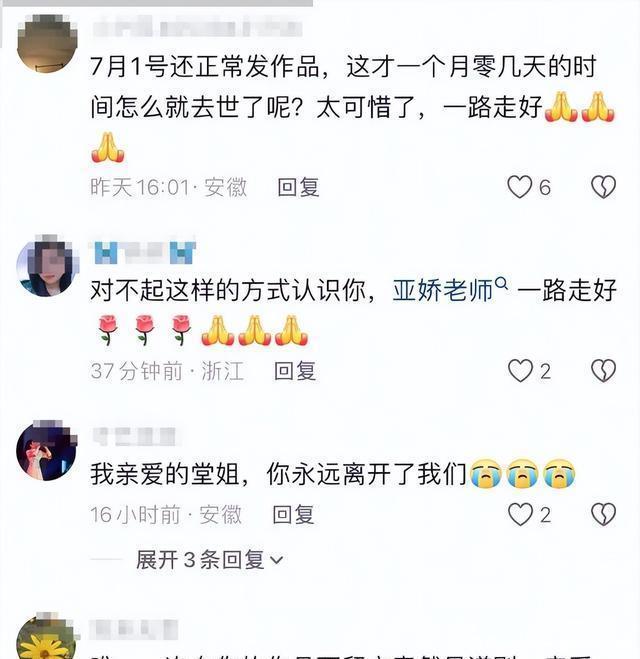Reply to the 昨天16:01 安徽 comment

click(x=298, y=187)
